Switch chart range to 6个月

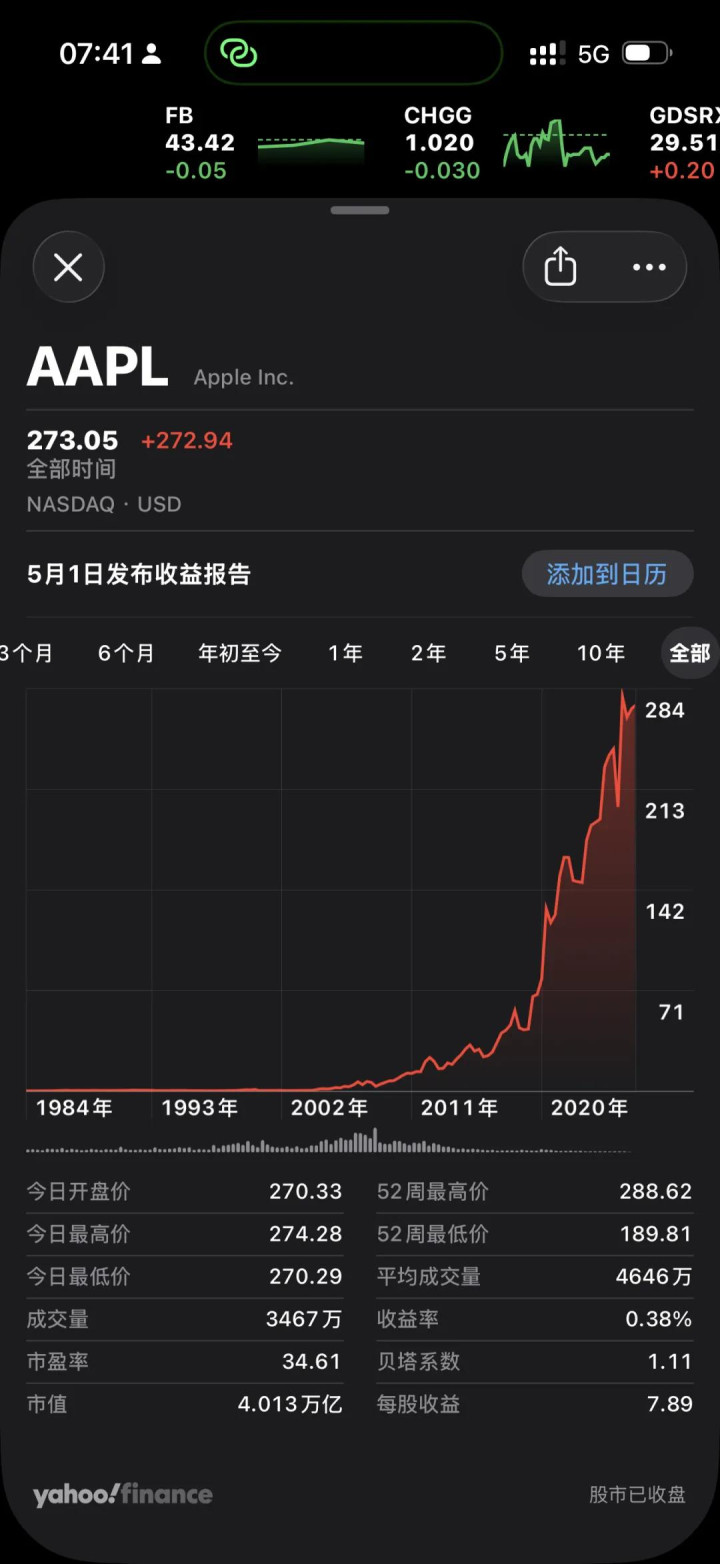click(126, 653)
